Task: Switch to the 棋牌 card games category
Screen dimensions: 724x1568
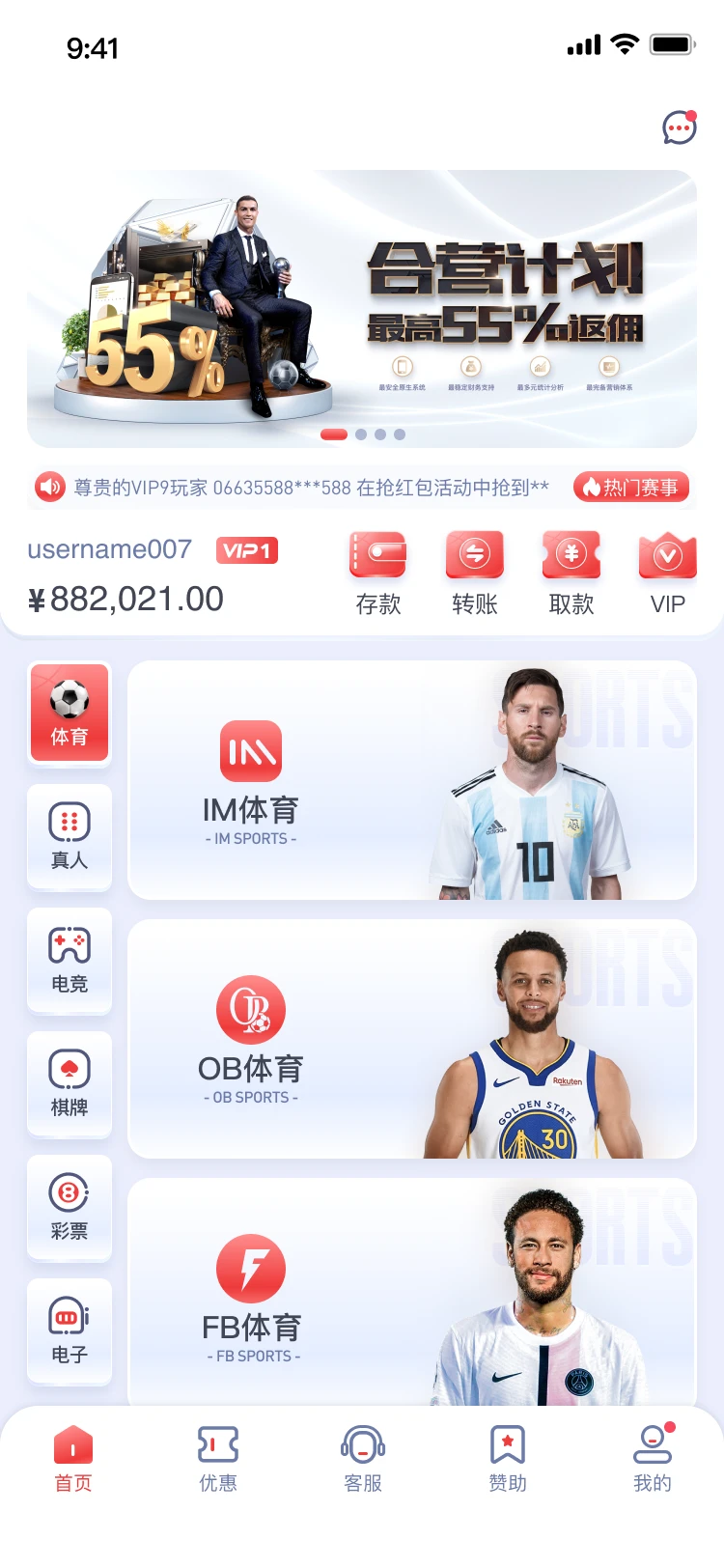Action: tap(70, 1084)
